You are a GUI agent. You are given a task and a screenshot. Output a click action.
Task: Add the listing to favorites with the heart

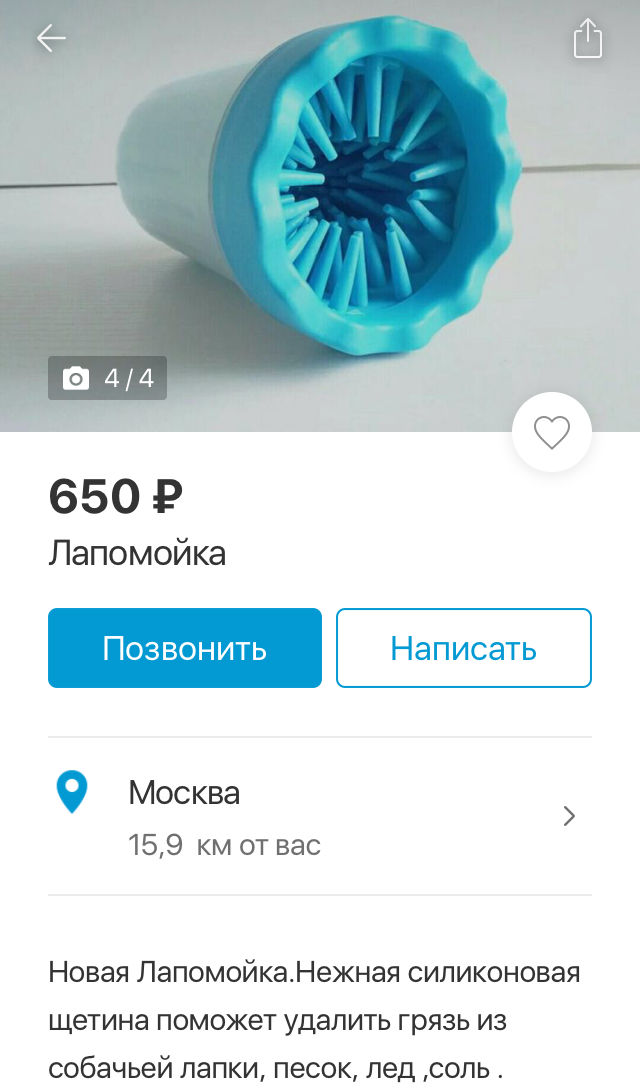point(551,433)
